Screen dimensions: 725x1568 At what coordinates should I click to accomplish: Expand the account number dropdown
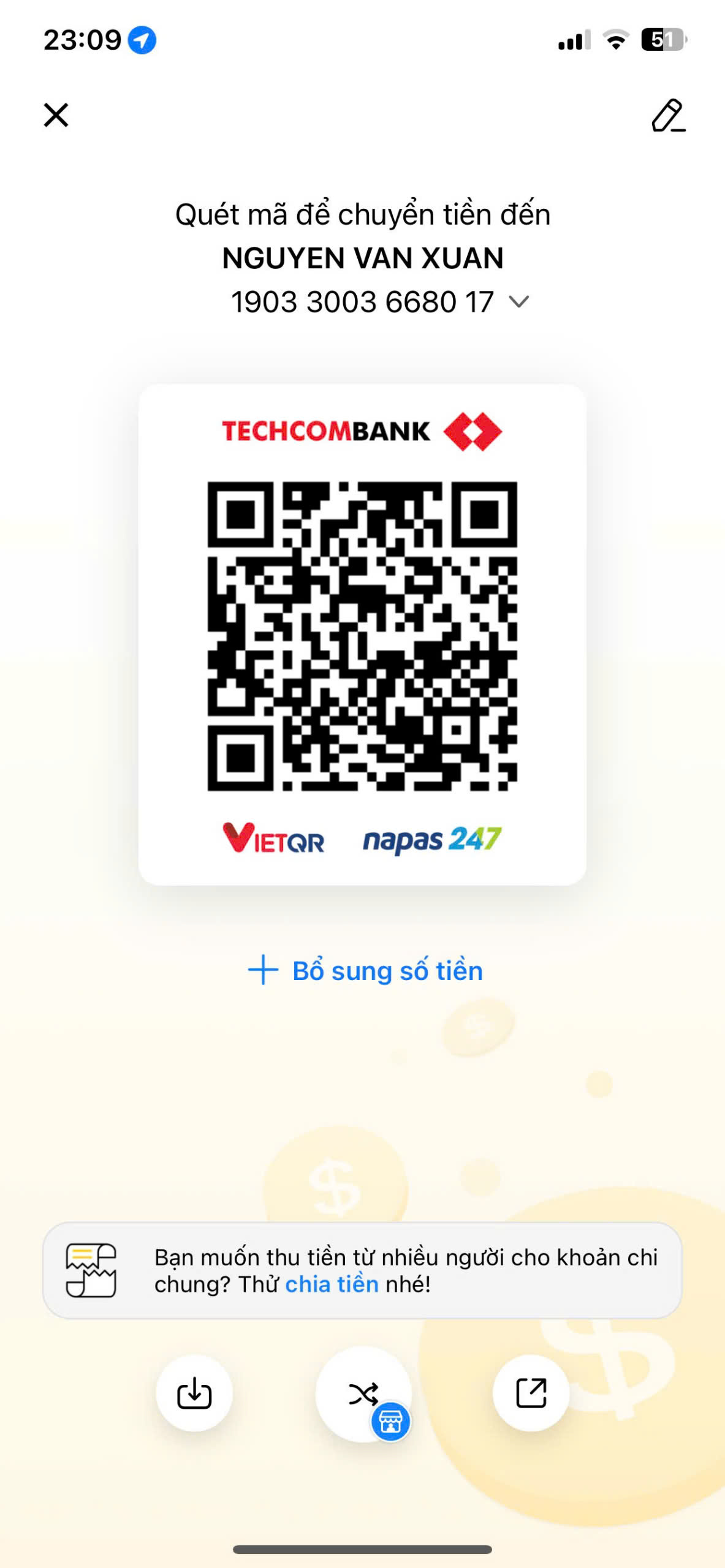click(518, 302)
